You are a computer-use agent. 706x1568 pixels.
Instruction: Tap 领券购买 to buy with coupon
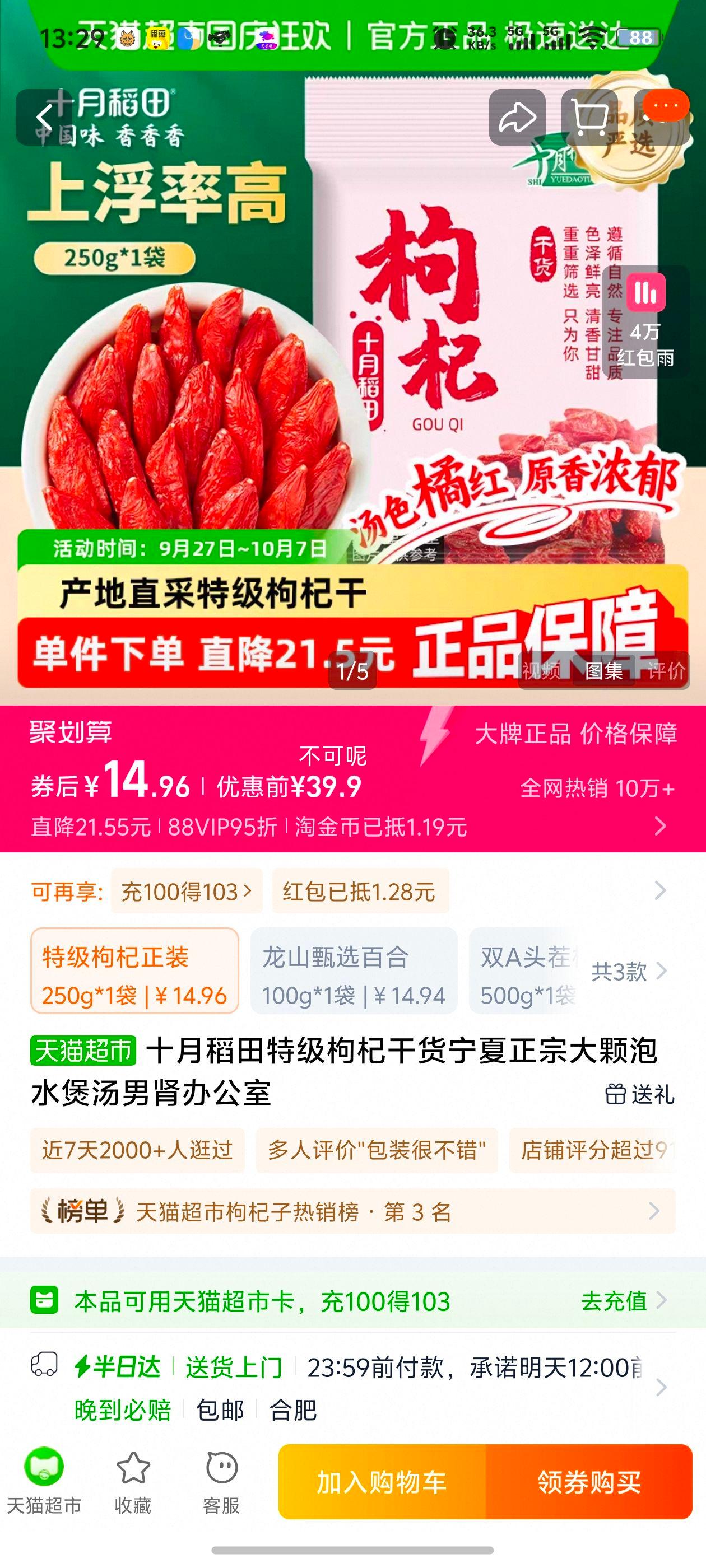[x=589, y=1482]
